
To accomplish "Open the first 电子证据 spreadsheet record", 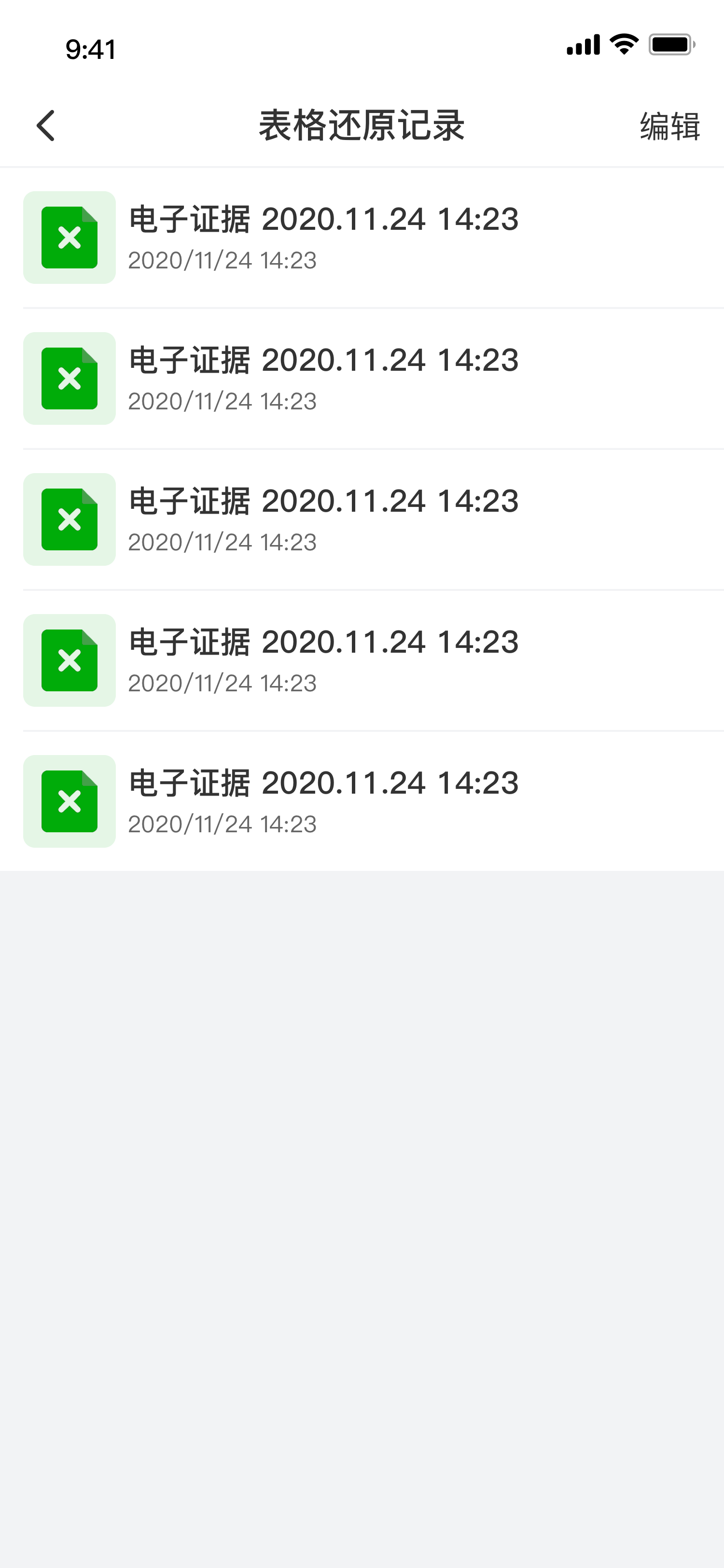I will pyautogui.click(x=362, y=238).
